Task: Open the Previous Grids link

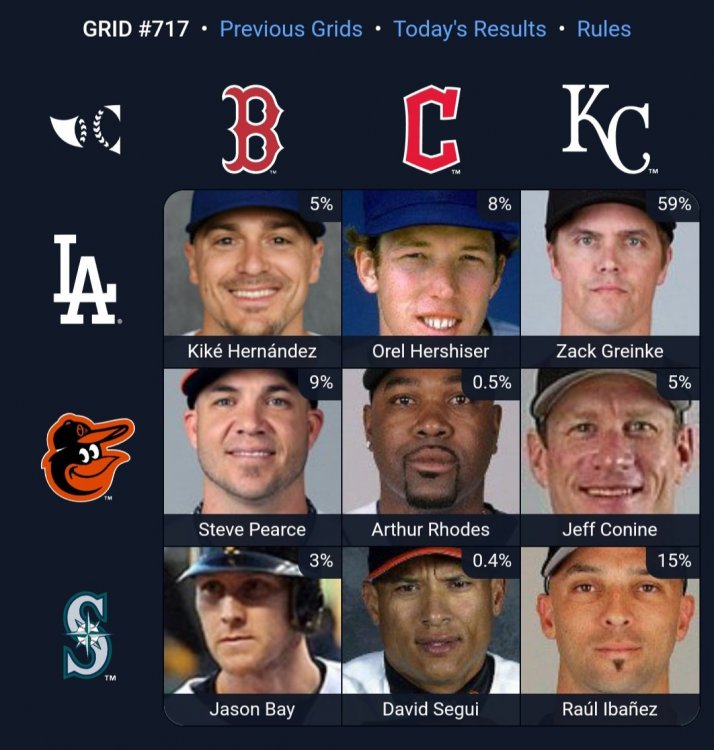Action: [291, 29]
